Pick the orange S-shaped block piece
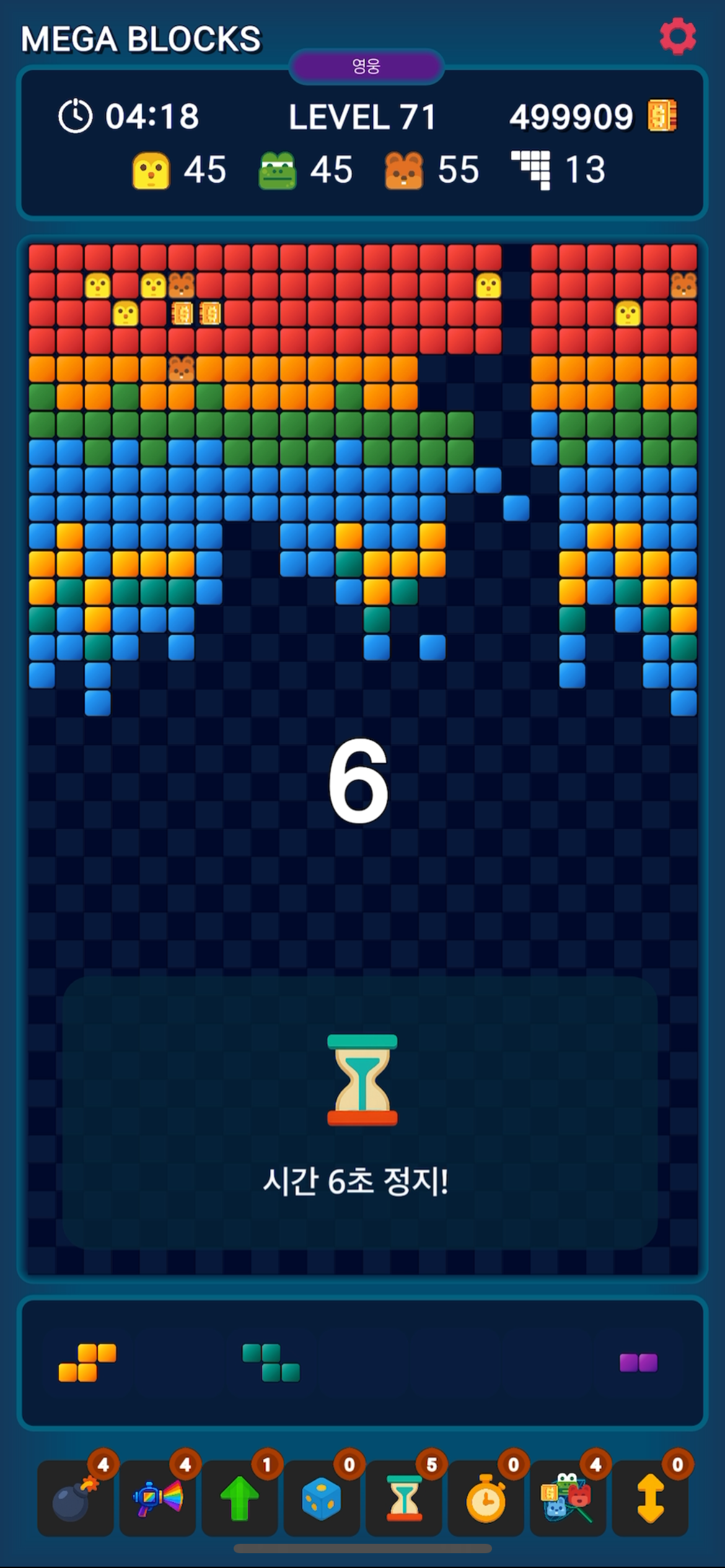Image resolution: width=725 pixels, height=1568 pixels. point(87,1362)
